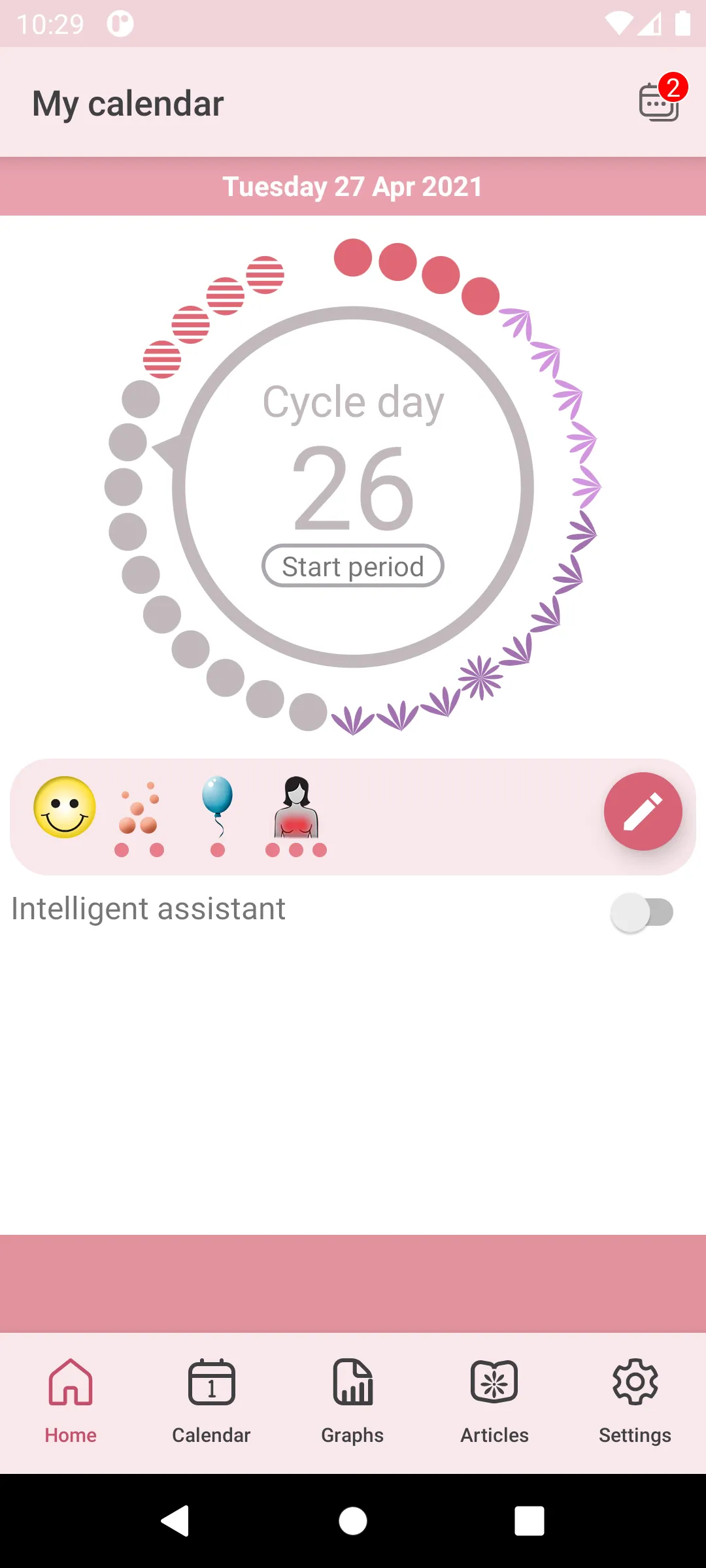Tap the system home button
This screenshot has height=1568, width=706.
tap(353, 1521)
